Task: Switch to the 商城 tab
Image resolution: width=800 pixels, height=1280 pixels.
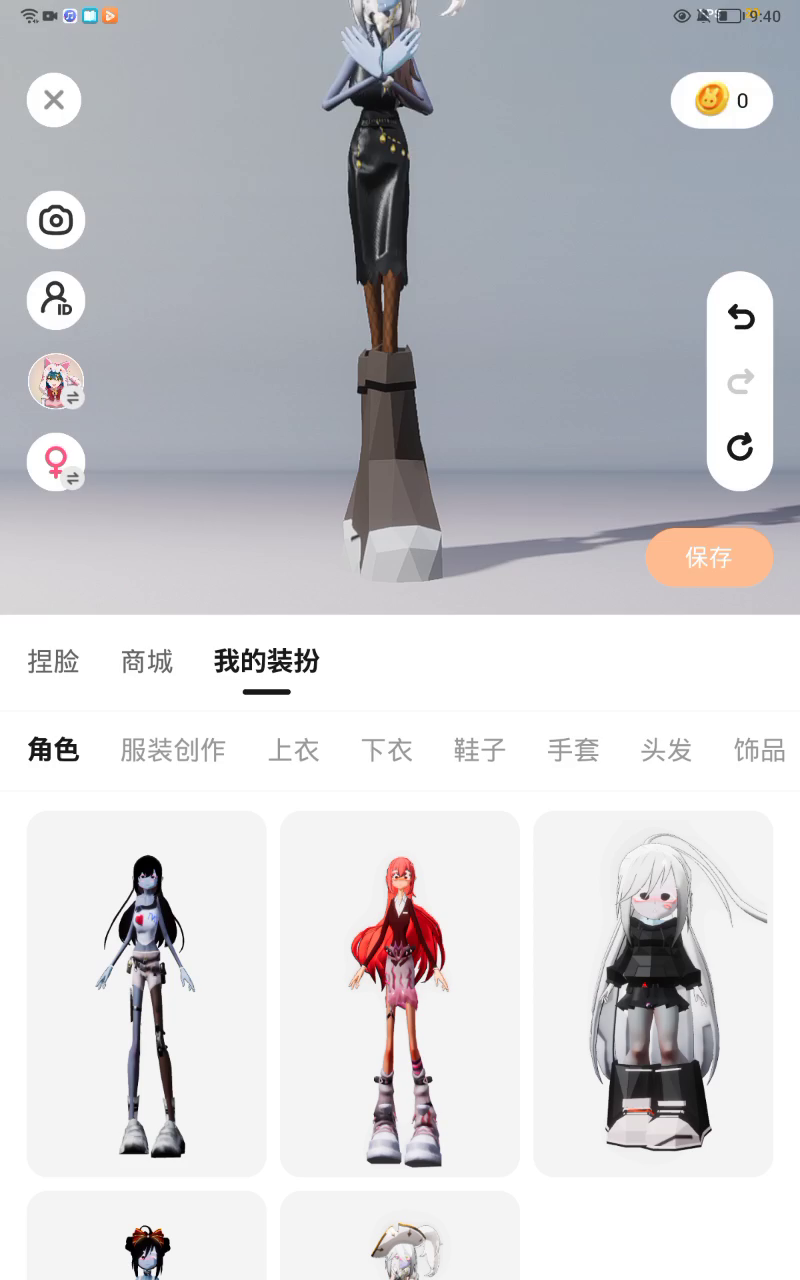Action: pos(147,661)
